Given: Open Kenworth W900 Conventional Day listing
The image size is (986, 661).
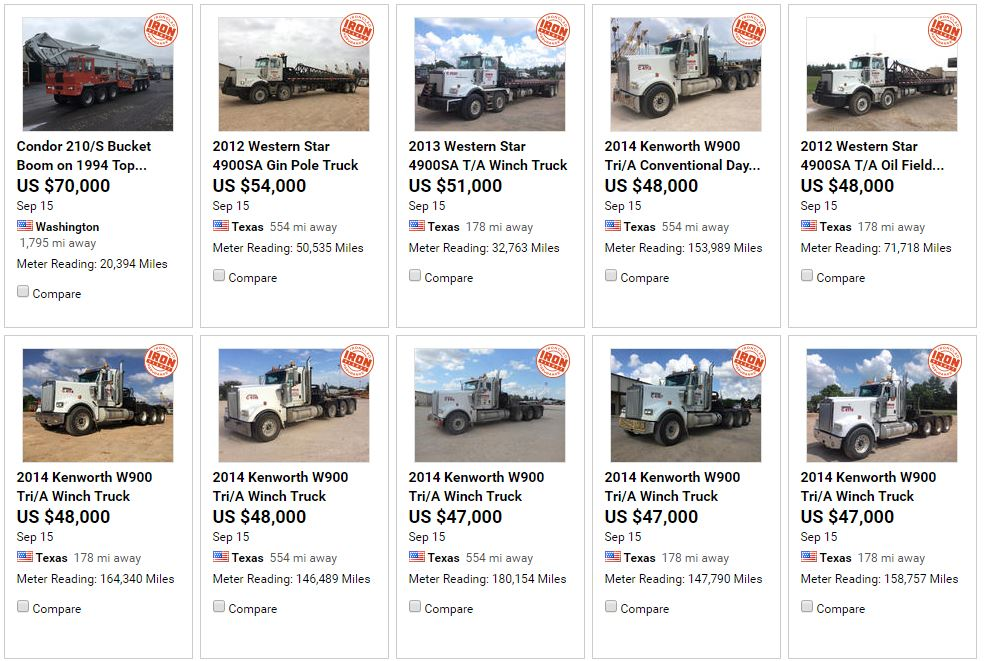Looking at the screenshot, I should 682,155.
